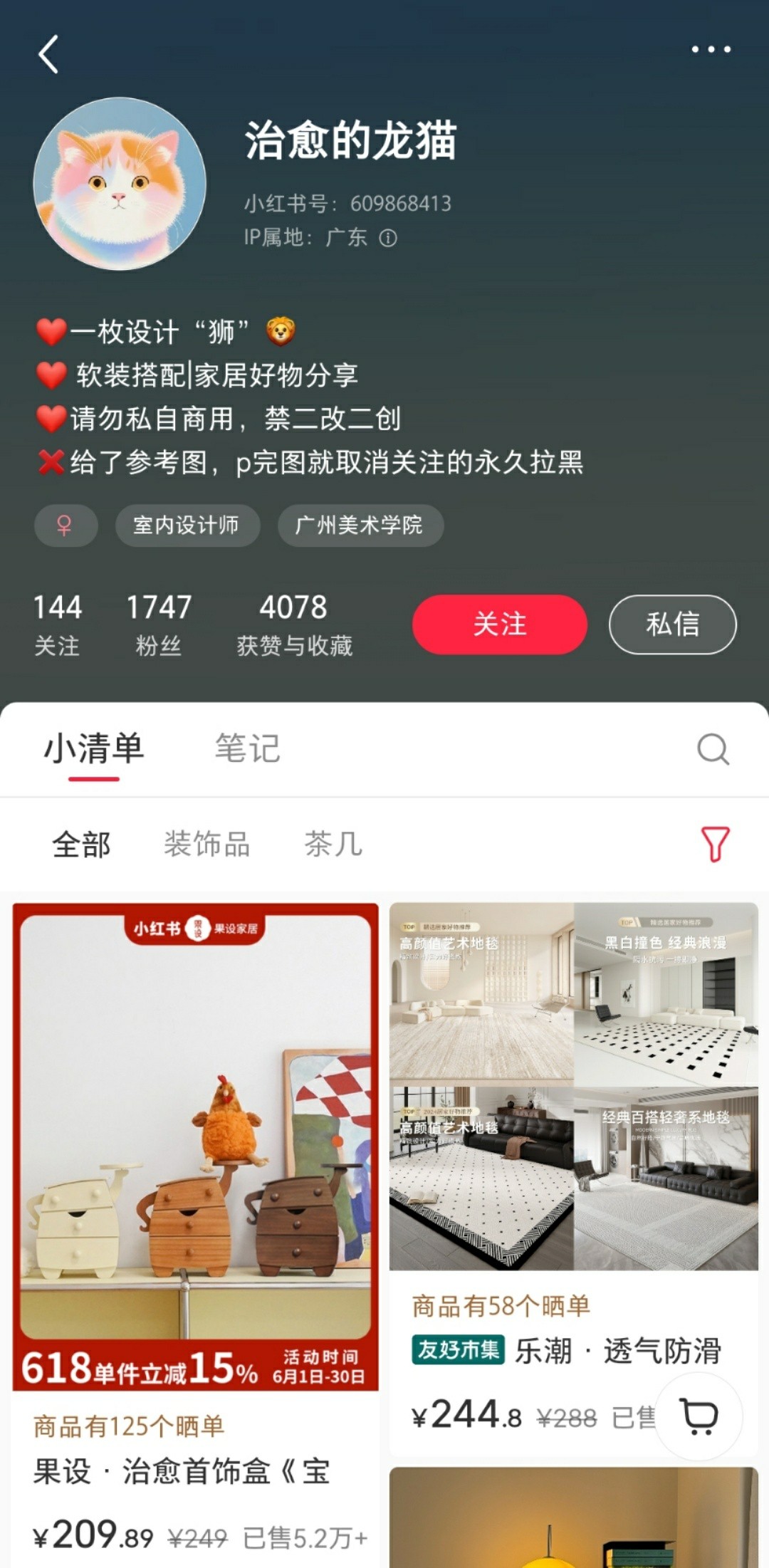
Task: Select the 小清单 tab
Action: point(94,748)
